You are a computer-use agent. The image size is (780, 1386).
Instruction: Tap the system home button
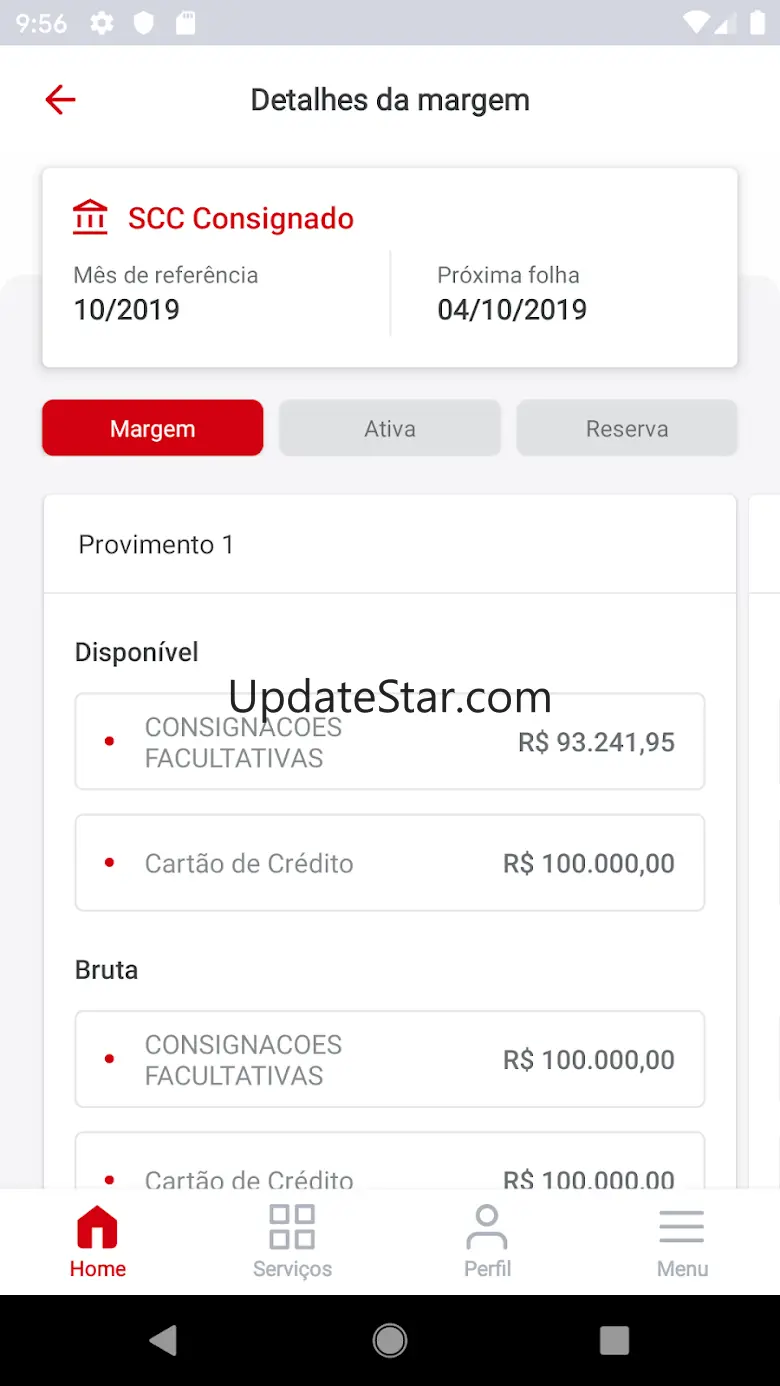[390, 1340]
